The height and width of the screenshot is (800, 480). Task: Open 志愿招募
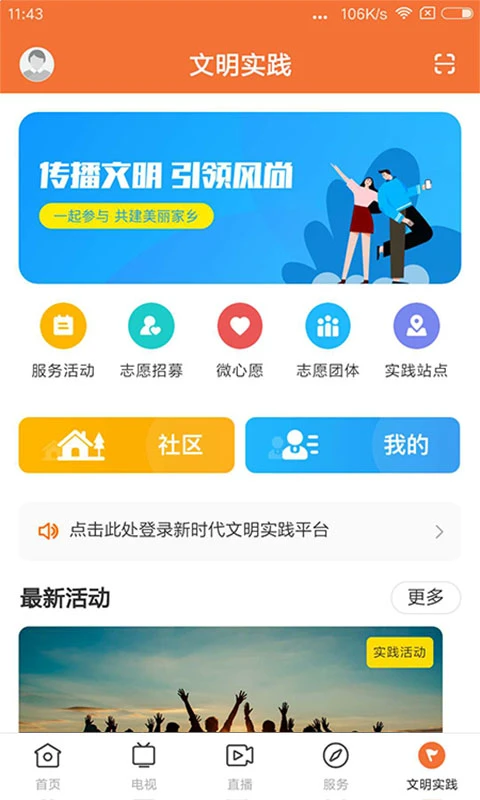151,340
